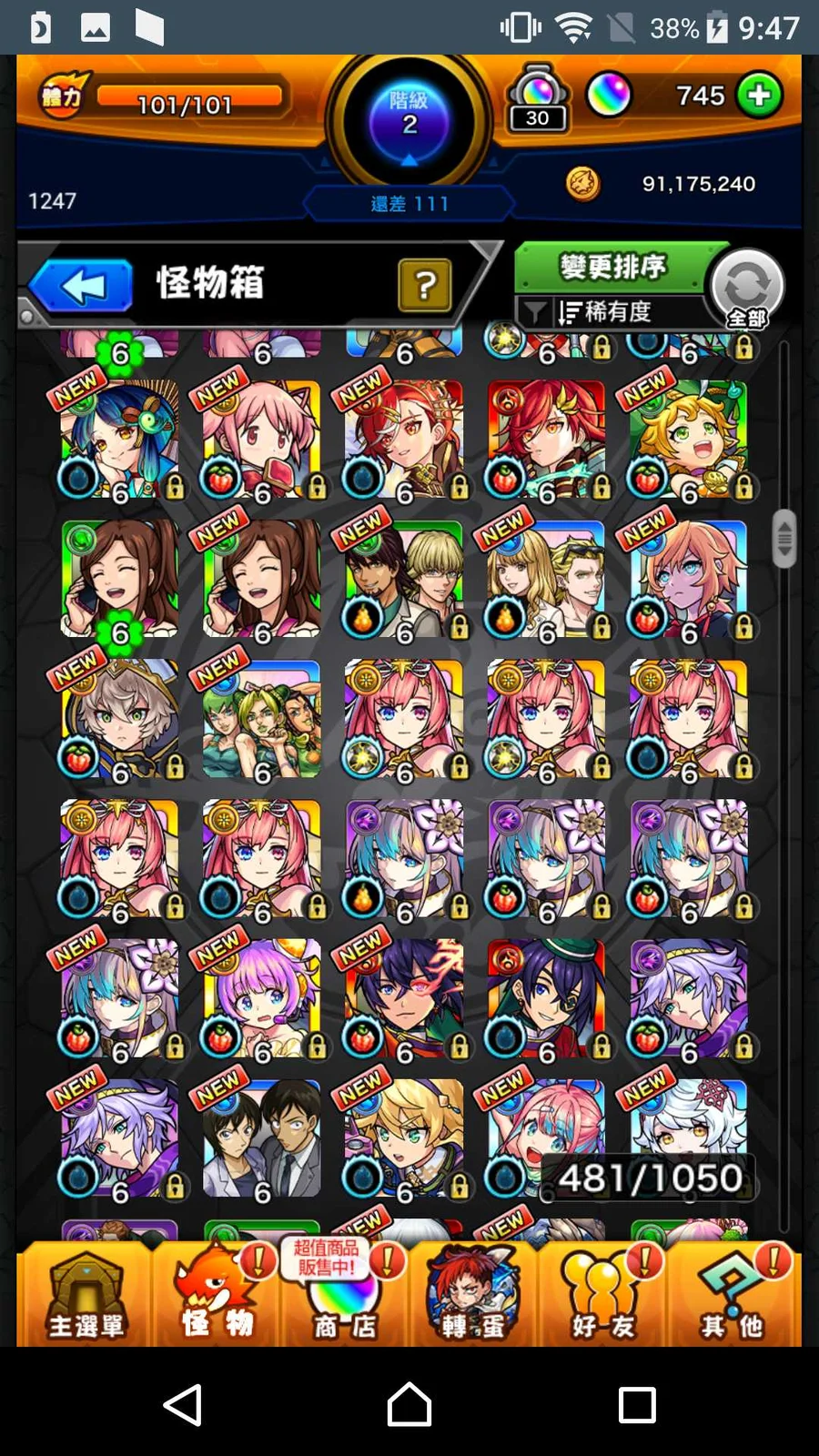The width and height of the screenshot is (819, 1456).
Task: Go back with the blue arrow button
Action: pyautogui.click(x=84, y=287)
